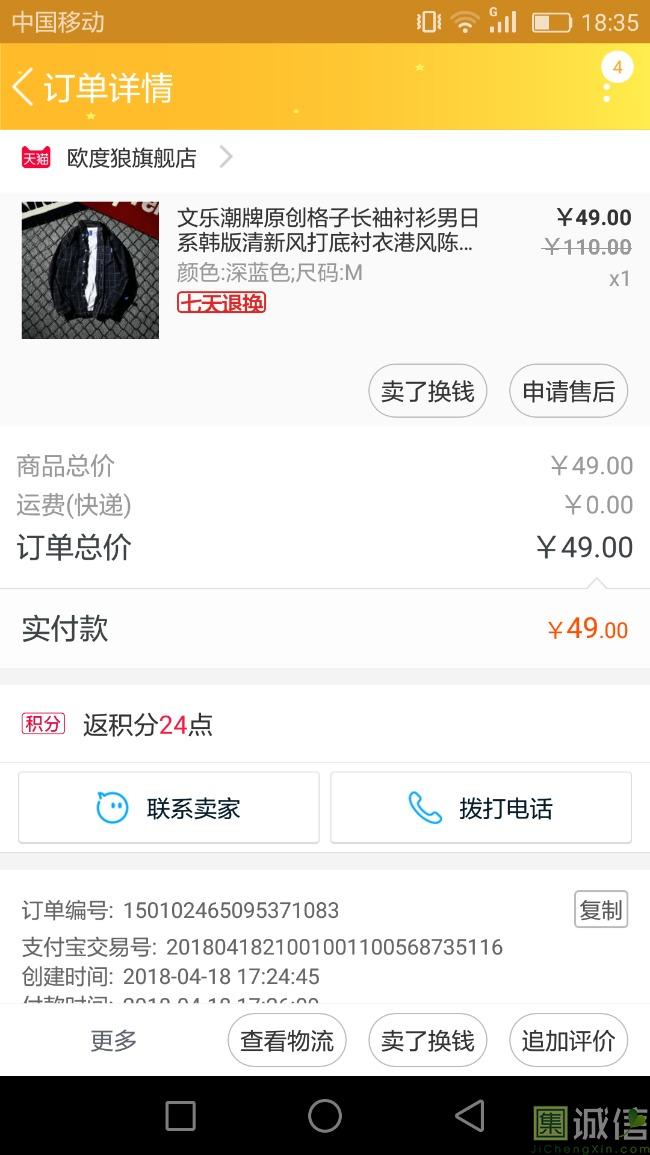Tap 卖了换钱 in the bottom bar
Viewport: 650px width, 1155px height.
point(427,1041)
